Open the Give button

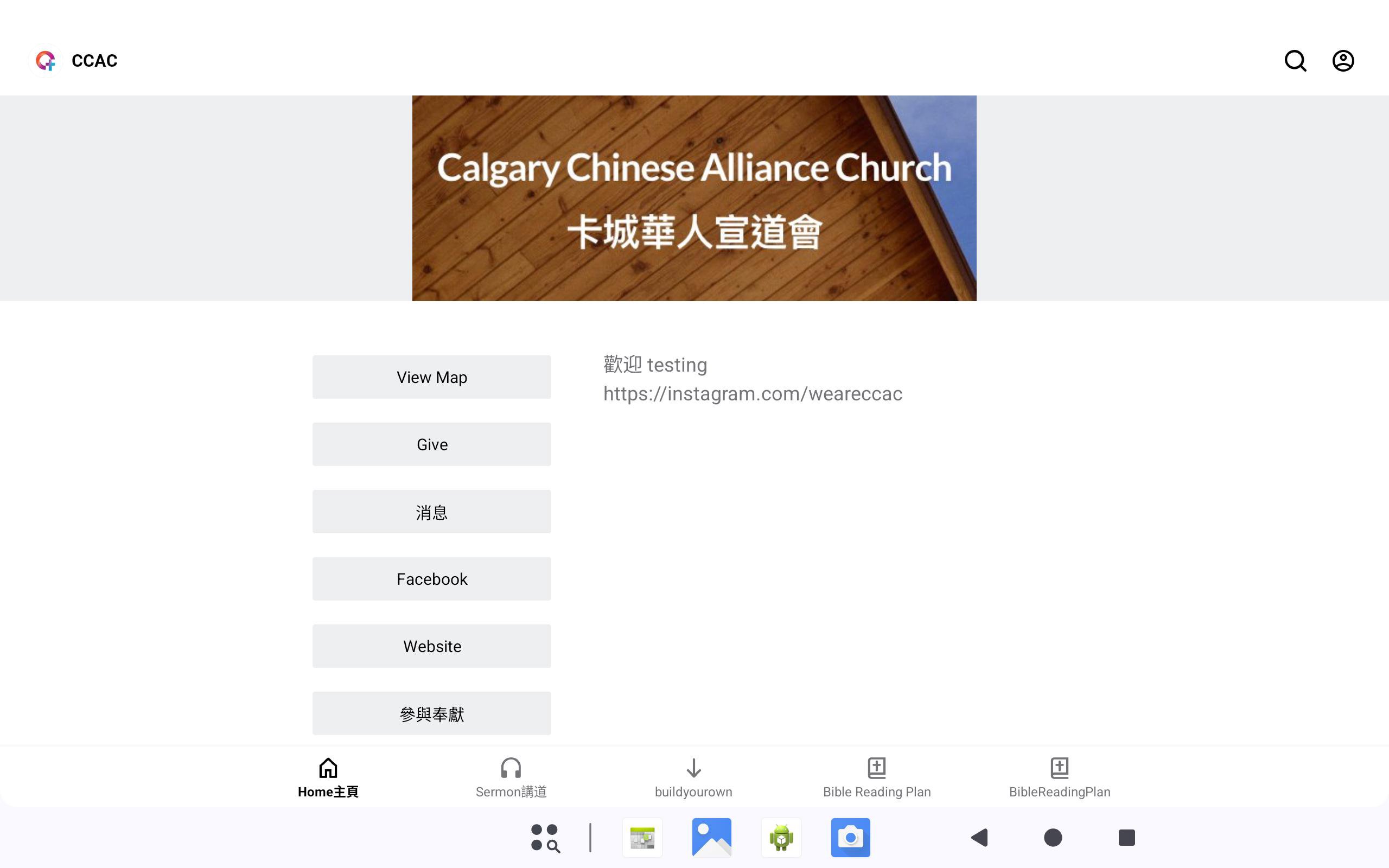[x=432, y=444]
